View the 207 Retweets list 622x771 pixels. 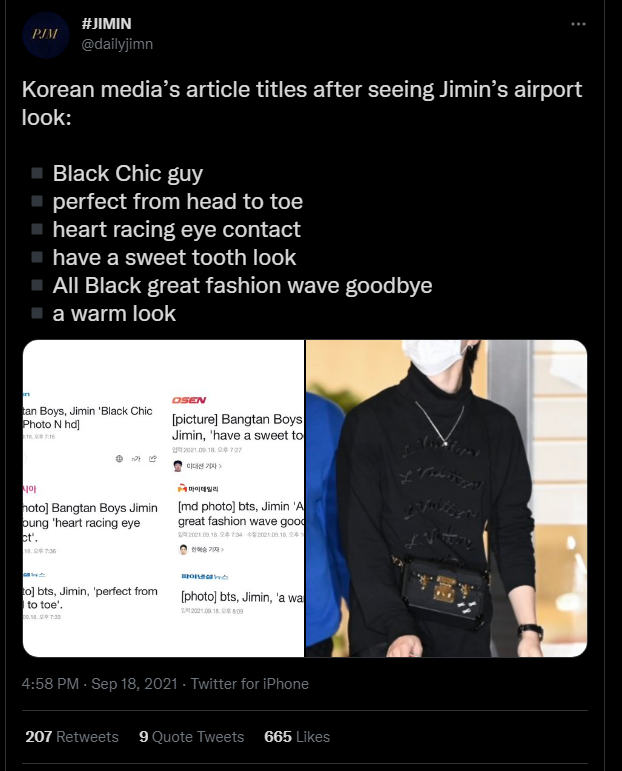pyautogui.click(x=72, y=737)
